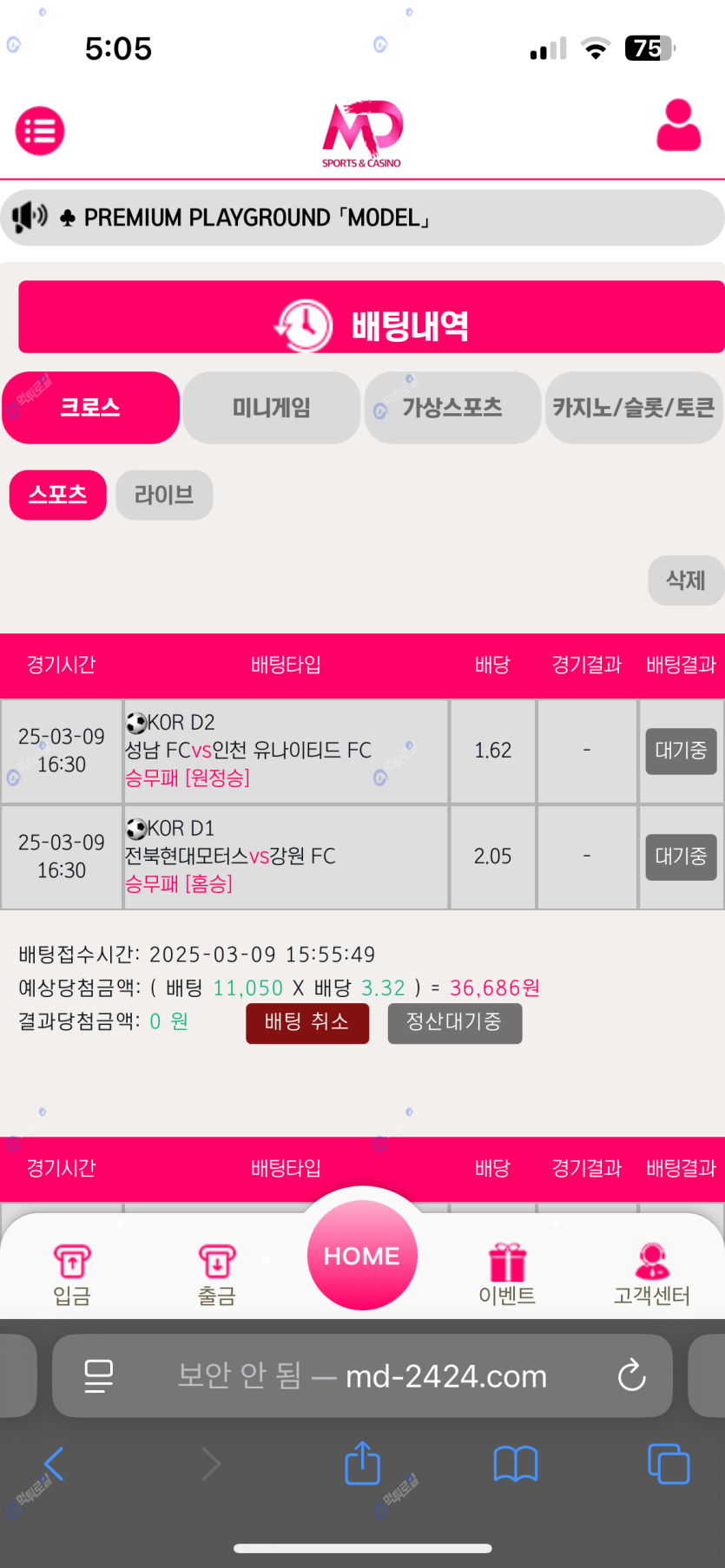Select the 크로스 tab

(90, 408)
